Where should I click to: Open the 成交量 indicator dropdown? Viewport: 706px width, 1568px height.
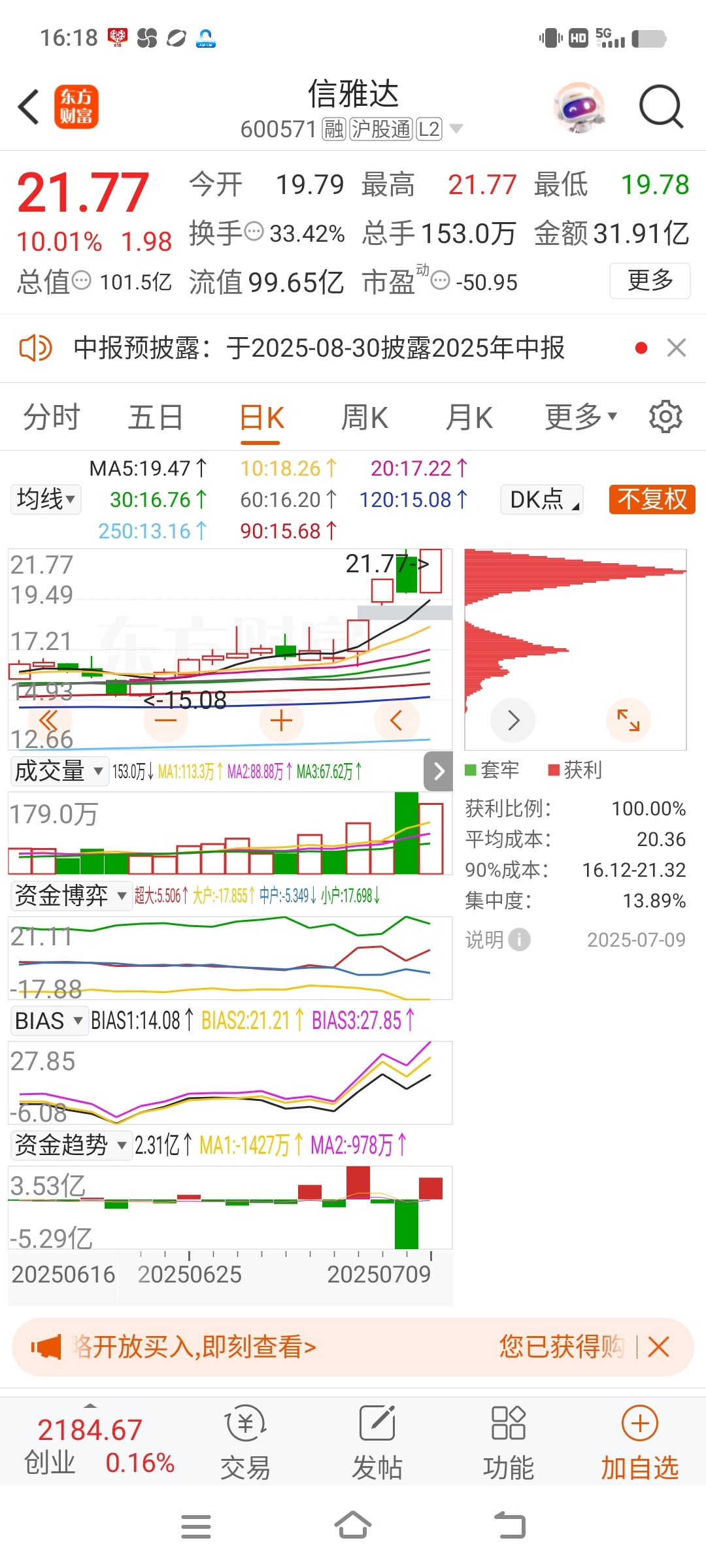(x=59, y=772)
